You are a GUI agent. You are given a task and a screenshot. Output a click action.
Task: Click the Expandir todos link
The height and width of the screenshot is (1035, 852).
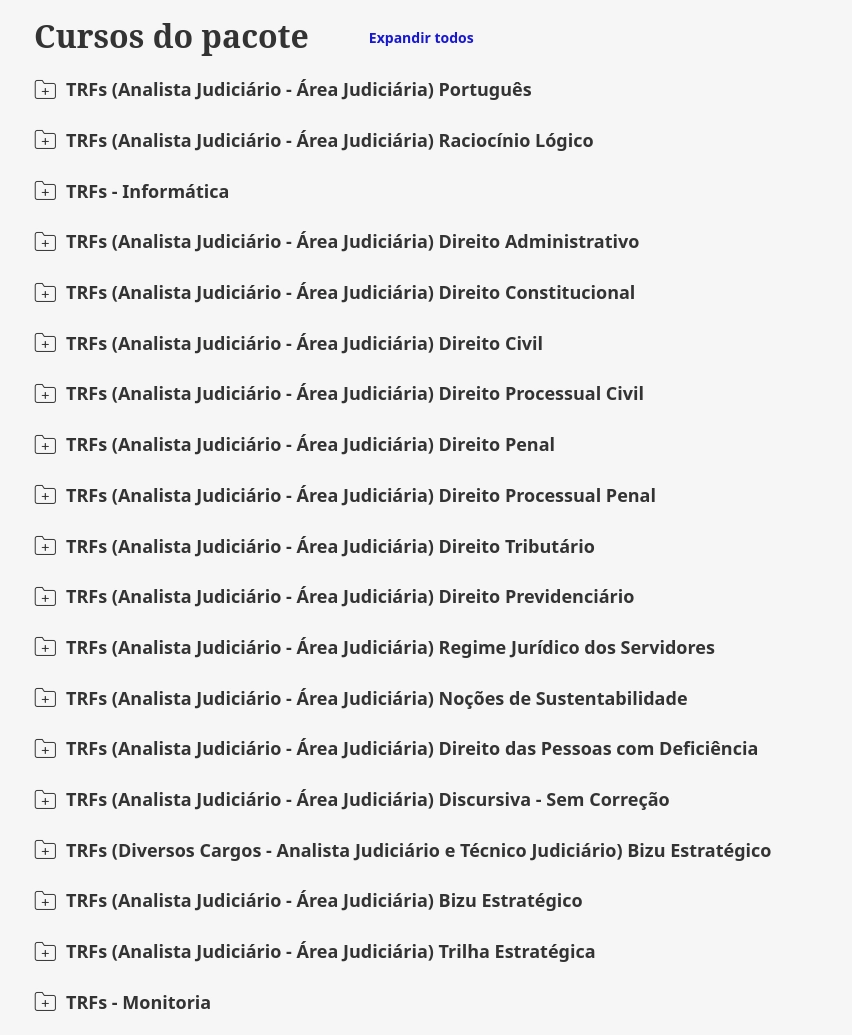421,38
